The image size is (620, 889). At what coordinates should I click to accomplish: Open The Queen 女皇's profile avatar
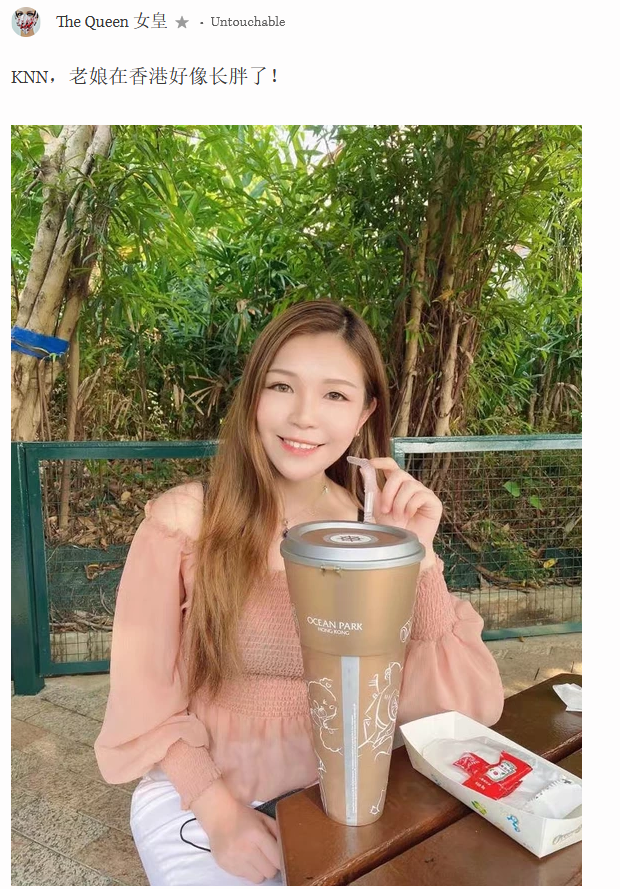26,22
